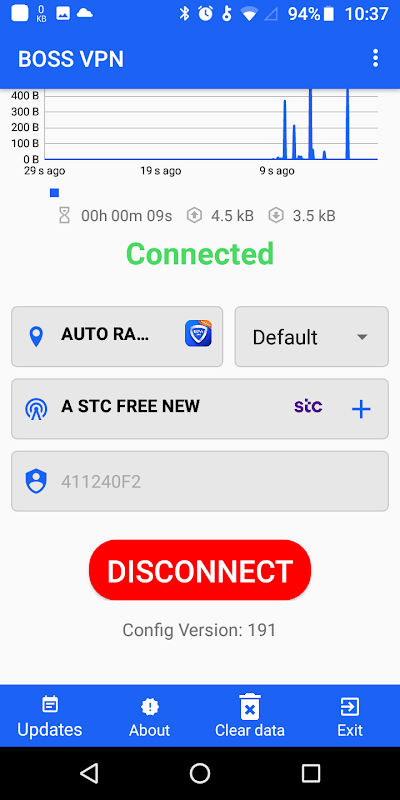Go back using system back button

point(89,773)
